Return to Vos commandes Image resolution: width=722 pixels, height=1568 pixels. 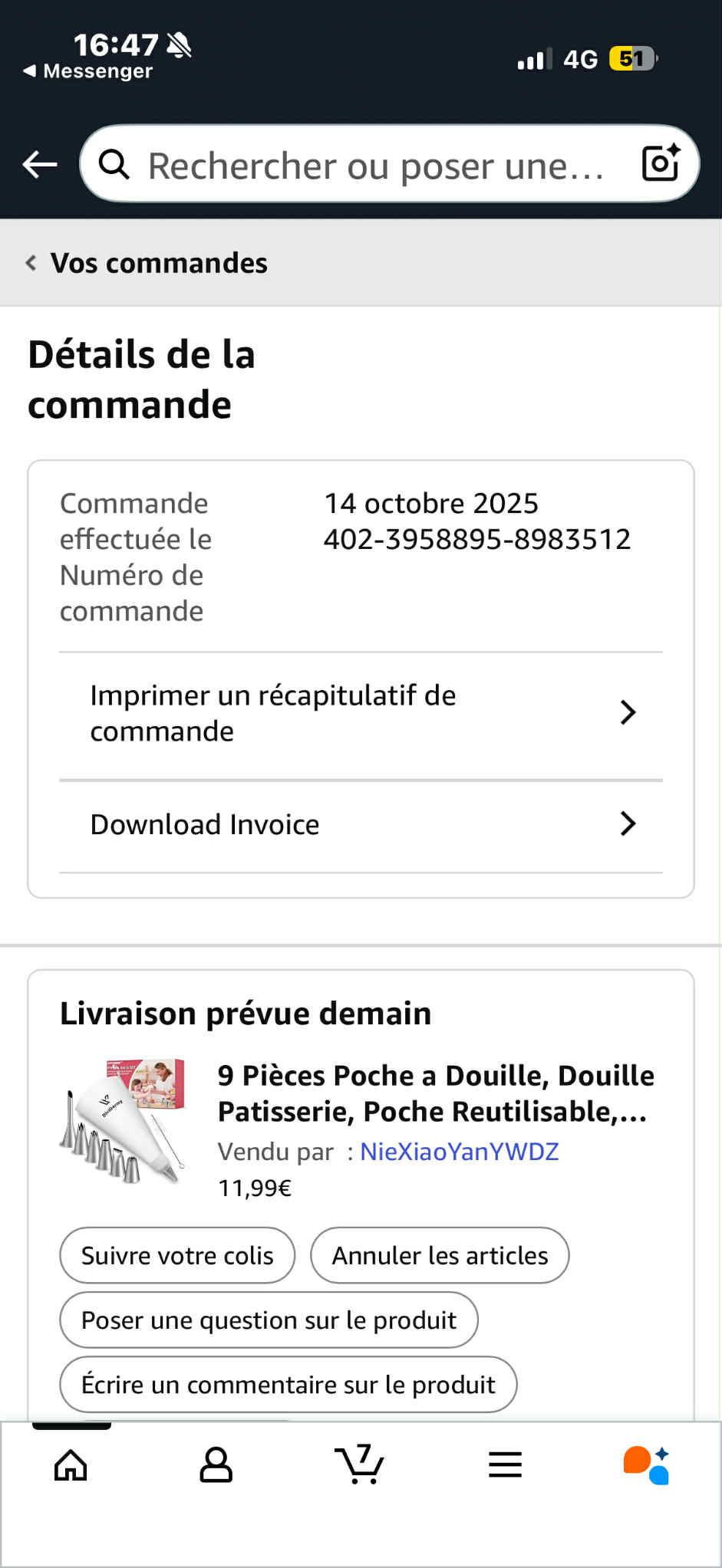pos(147,263)
